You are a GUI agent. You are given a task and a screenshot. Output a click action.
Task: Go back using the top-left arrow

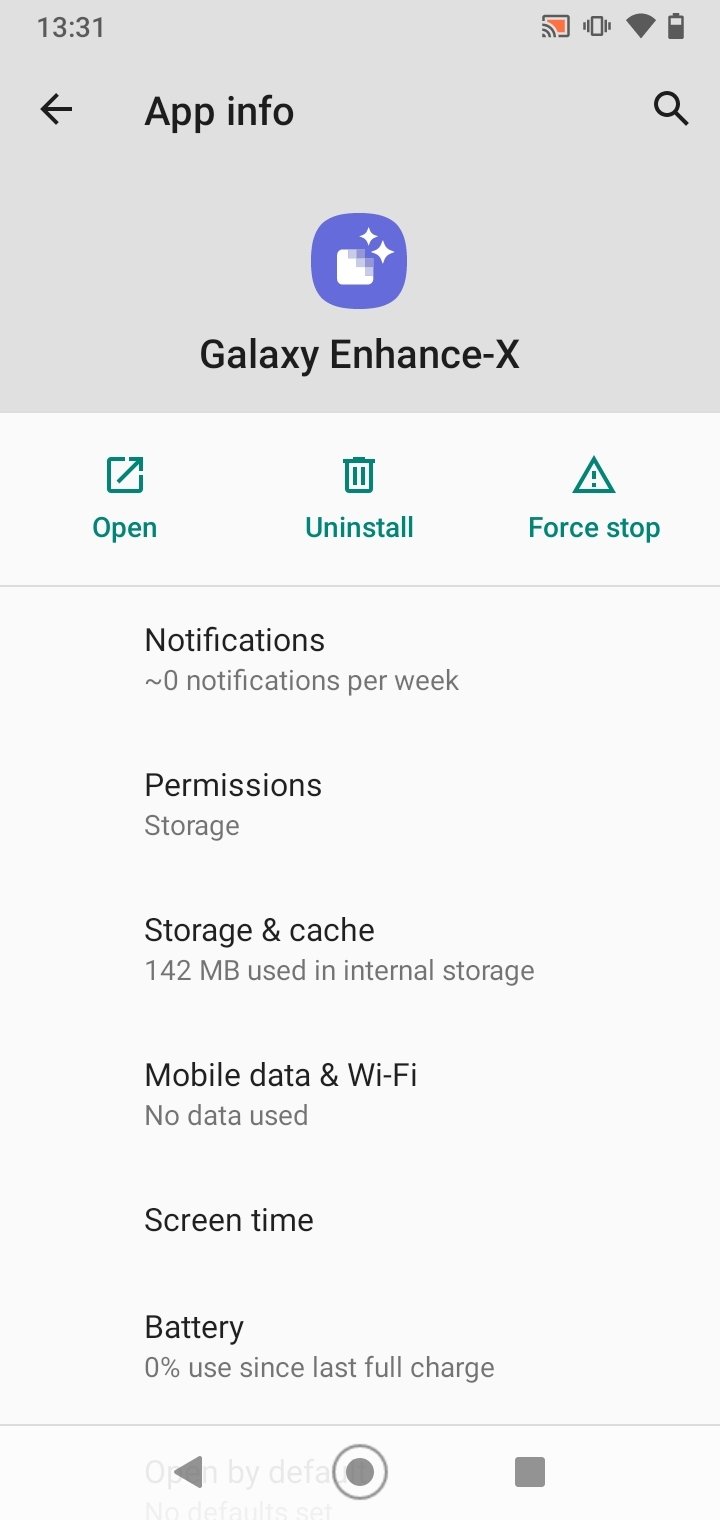click(57, 110)
